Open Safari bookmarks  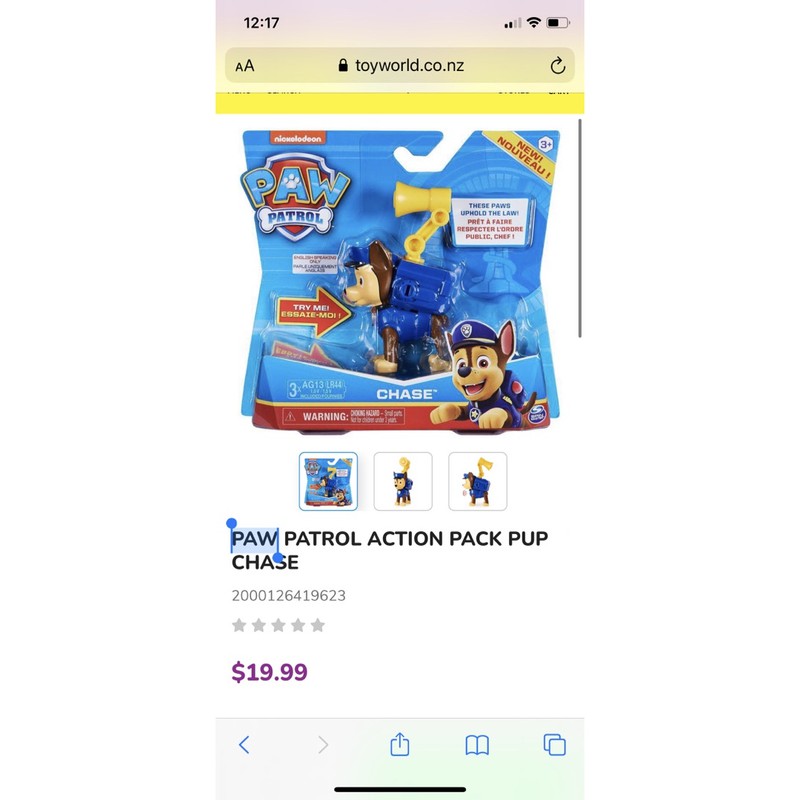click(x=477, y=745)
